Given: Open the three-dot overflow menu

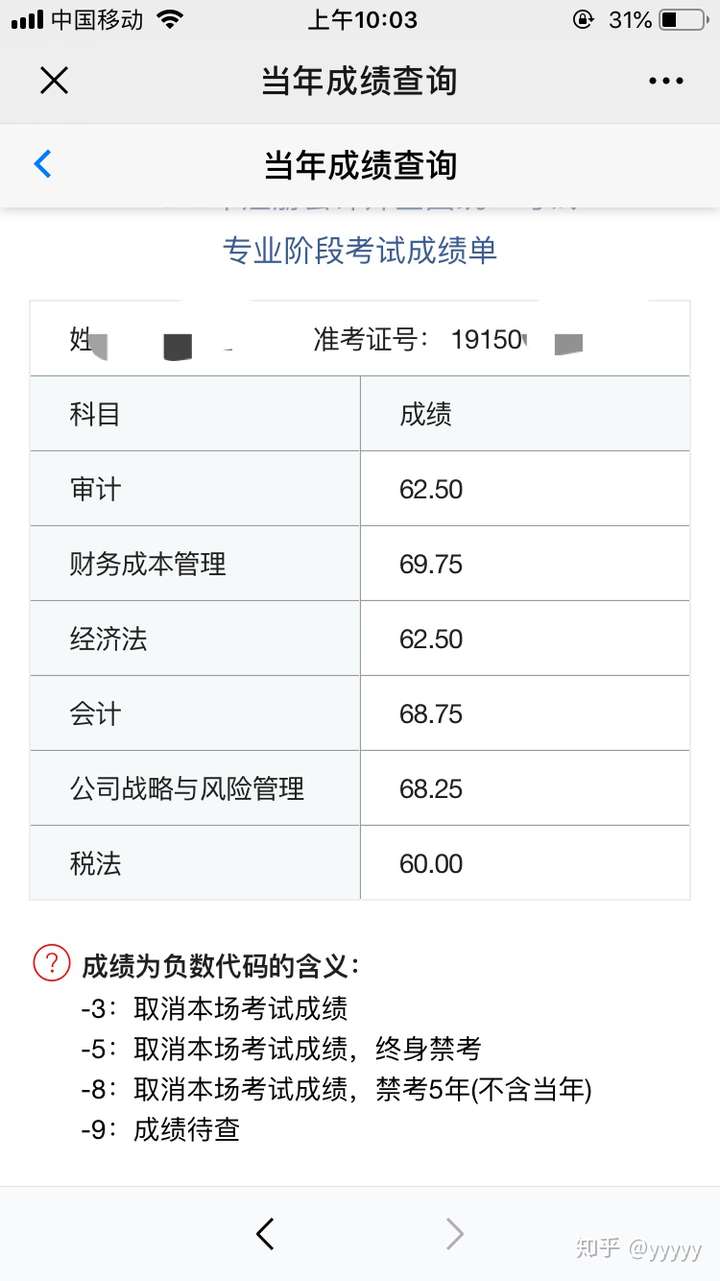Looking at the screenshot, I should 665,81.
